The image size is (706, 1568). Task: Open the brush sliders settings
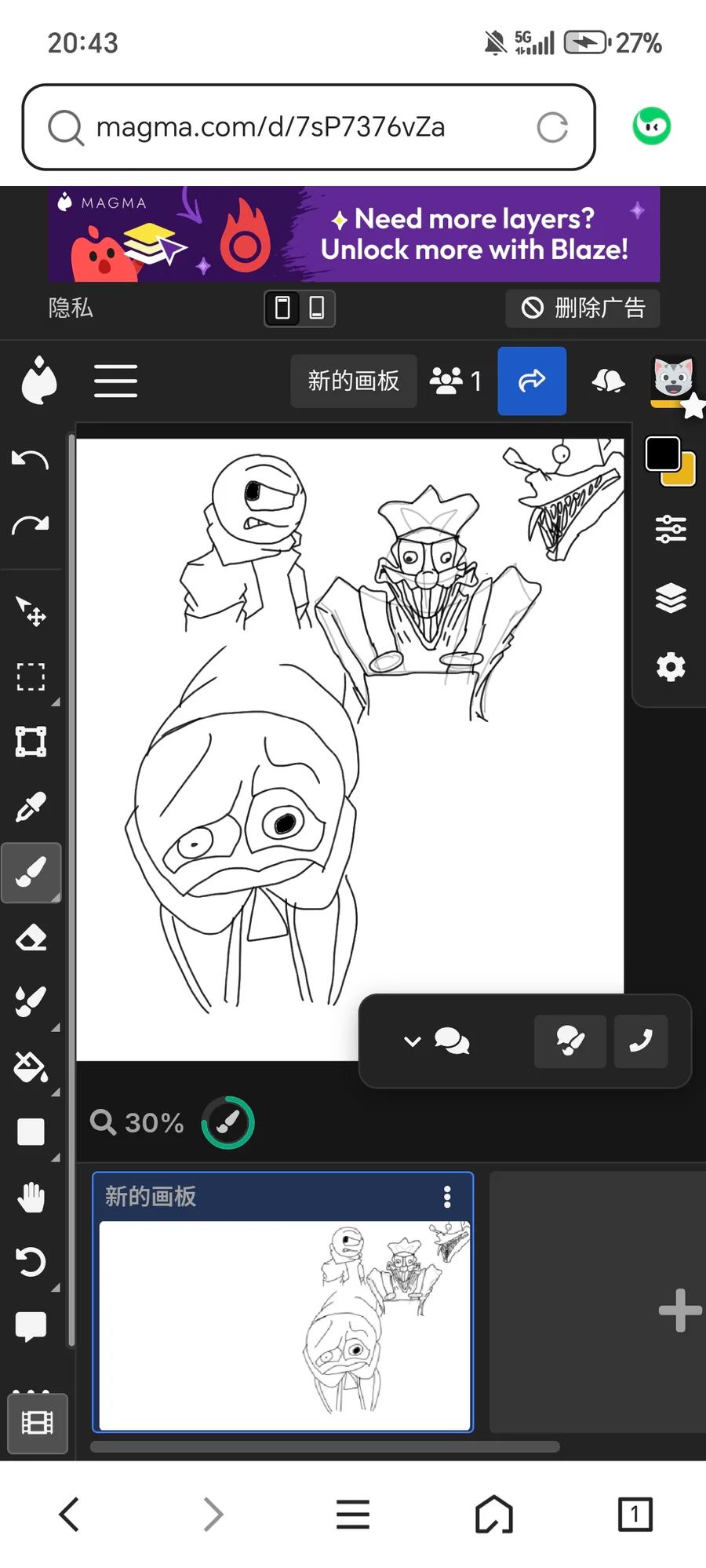click(671, 529)
